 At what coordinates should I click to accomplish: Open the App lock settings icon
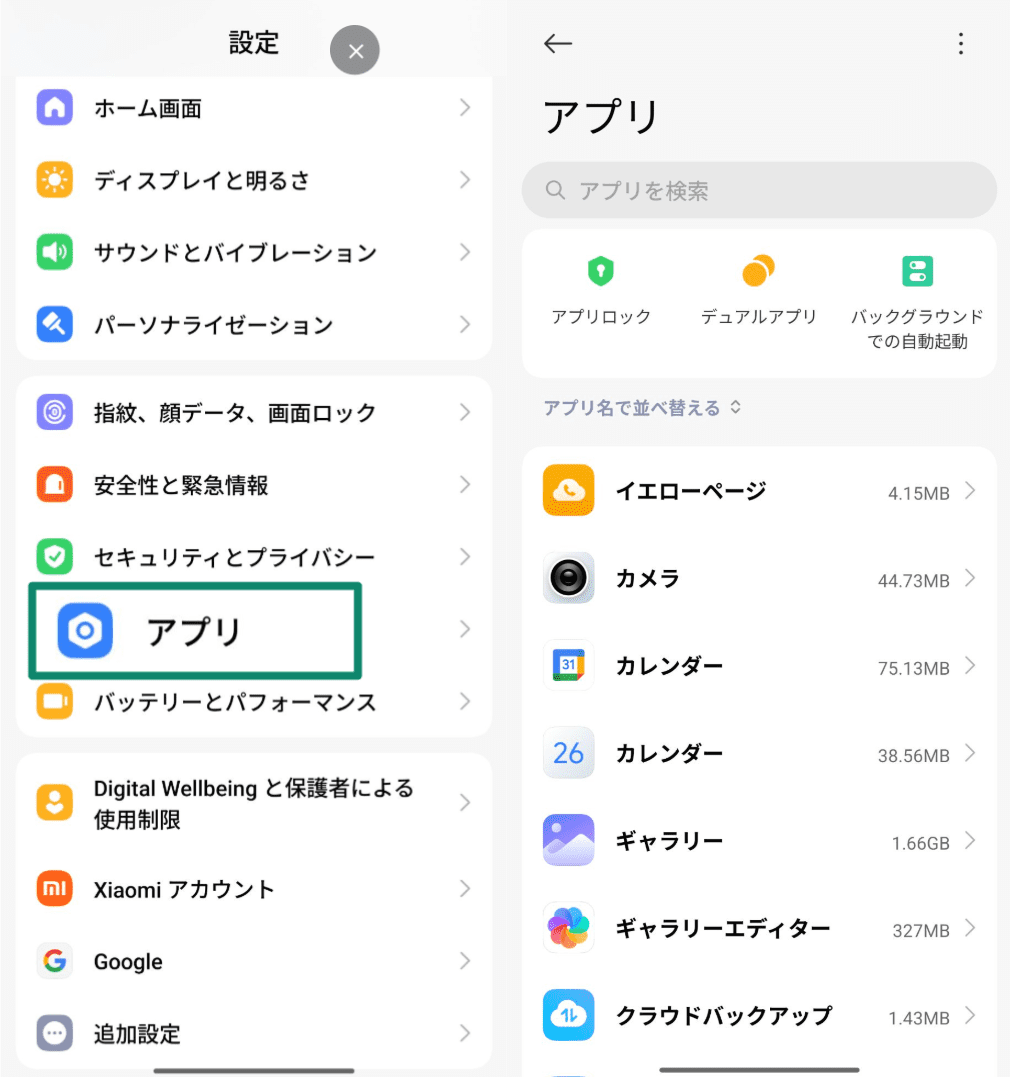[600, 270]
